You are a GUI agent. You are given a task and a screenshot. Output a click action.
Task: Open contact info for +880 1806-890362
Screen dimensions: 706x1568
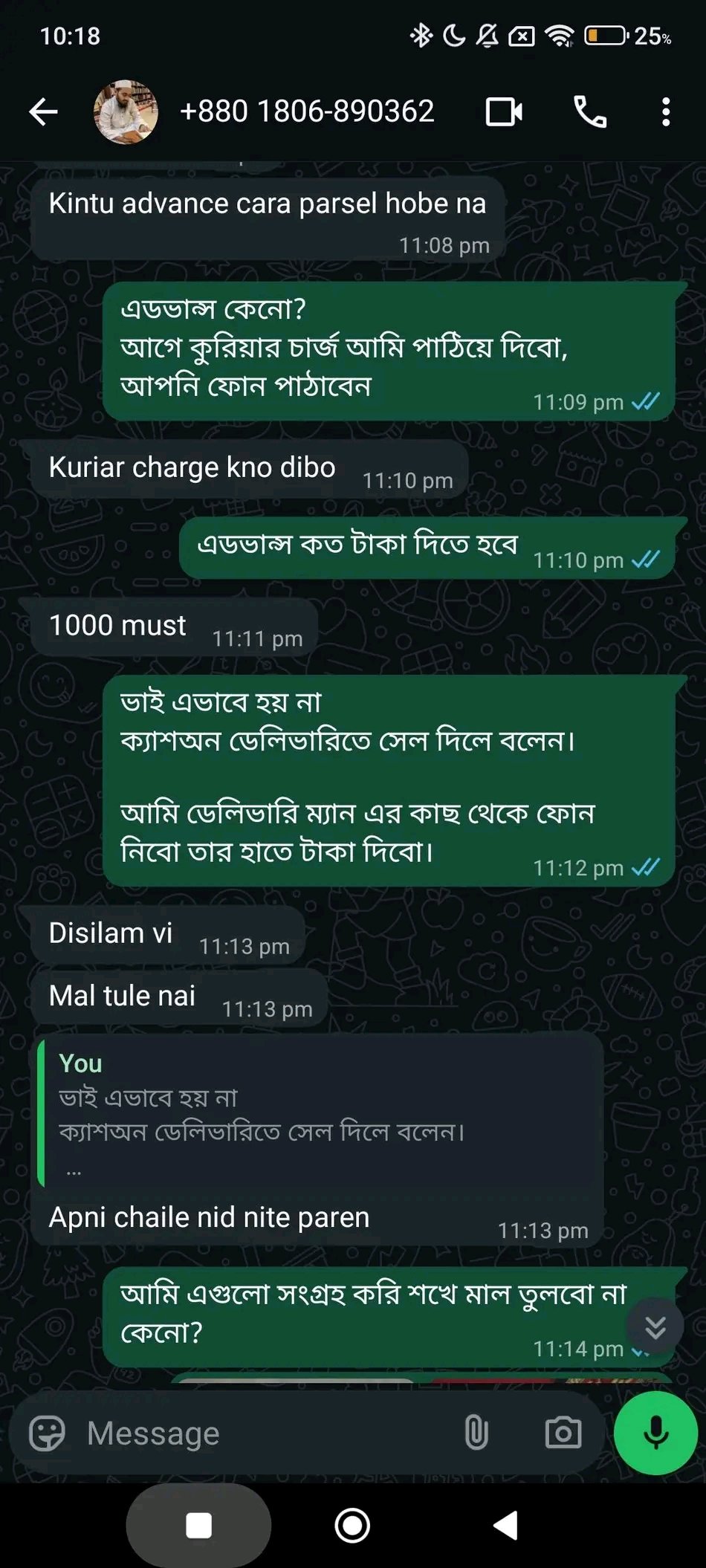pos(306,112)
